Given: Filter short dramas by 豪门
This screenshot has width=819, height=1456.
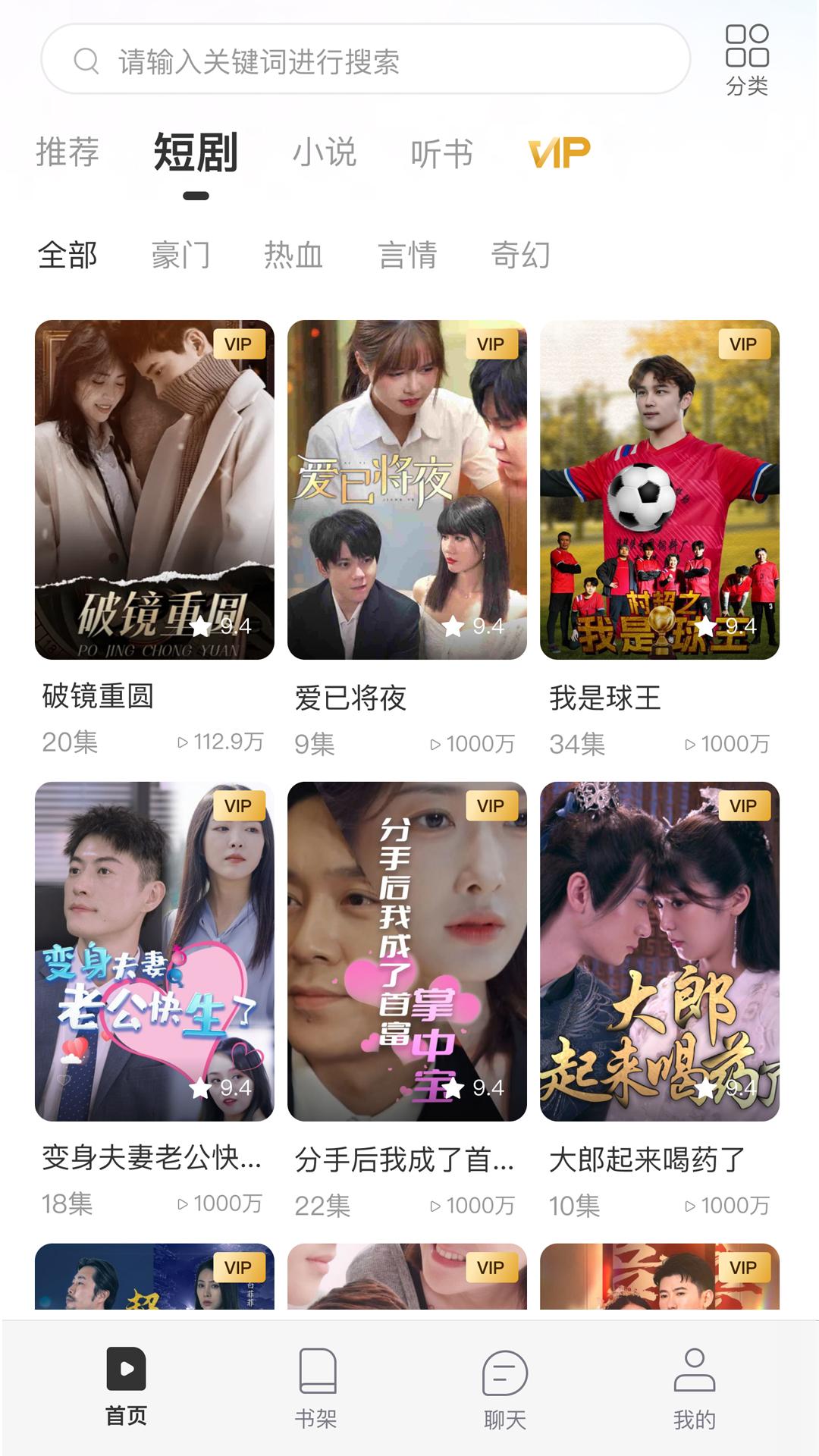Looking at the screenshot, I should pos(180,256).
